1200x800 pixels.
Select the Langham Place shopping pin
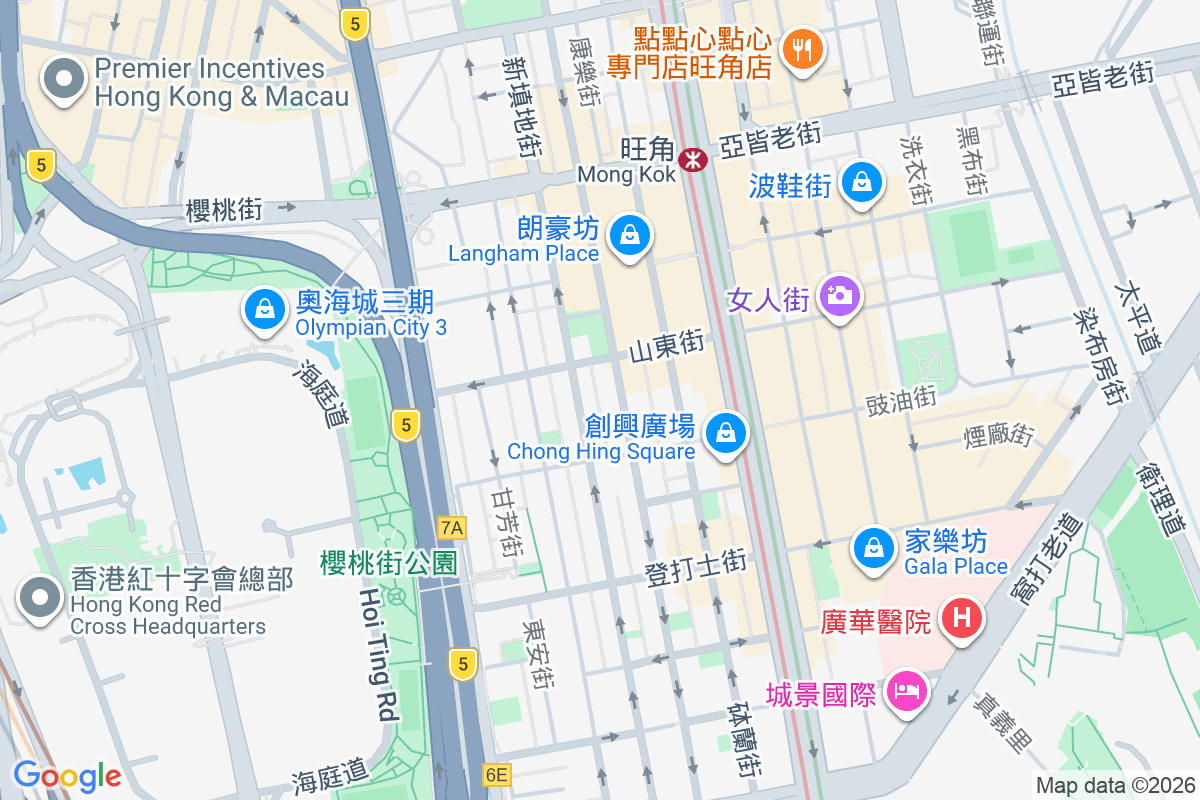coord(629,236)
